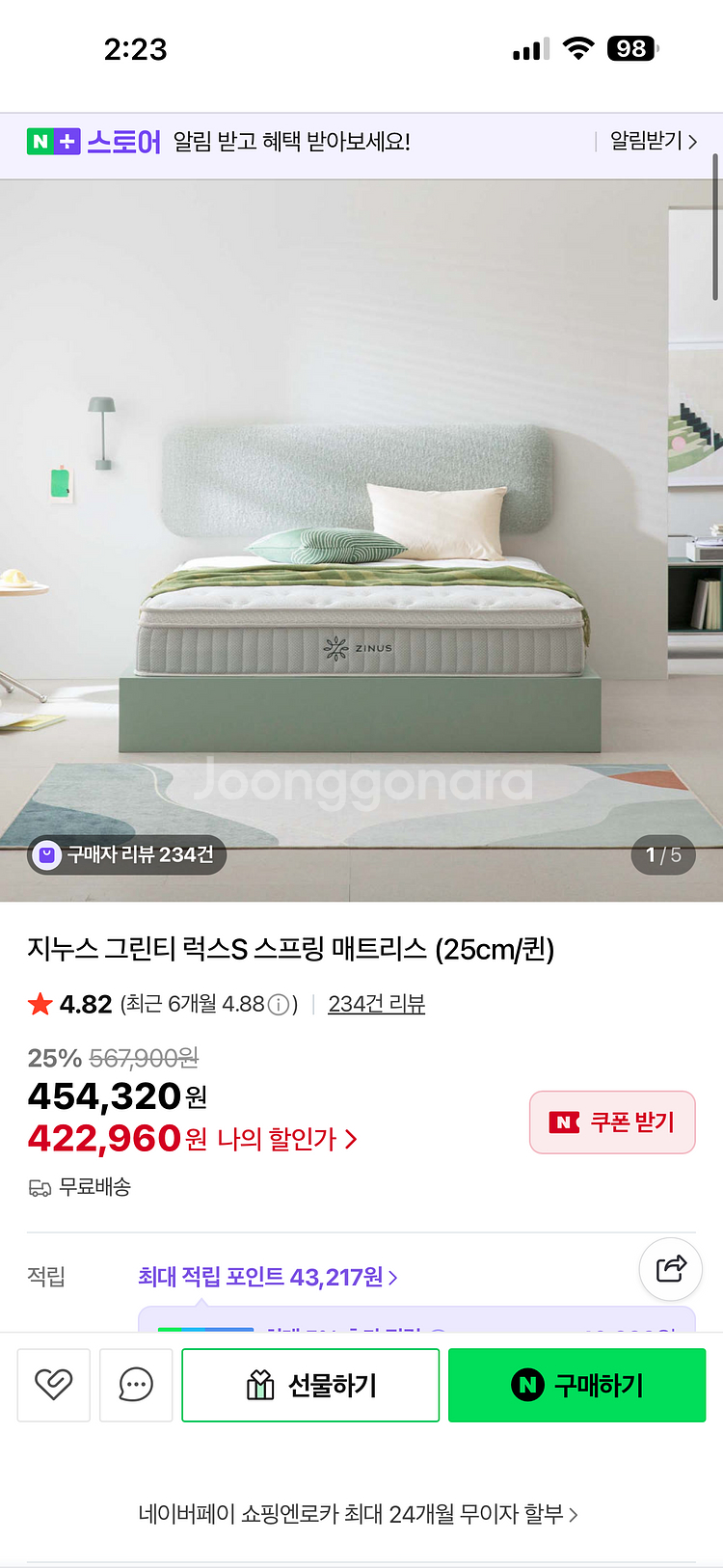The height and width of the screenshot is (1568, 723).
Task: Tap the 선물하기 button
Action: 310,1385
